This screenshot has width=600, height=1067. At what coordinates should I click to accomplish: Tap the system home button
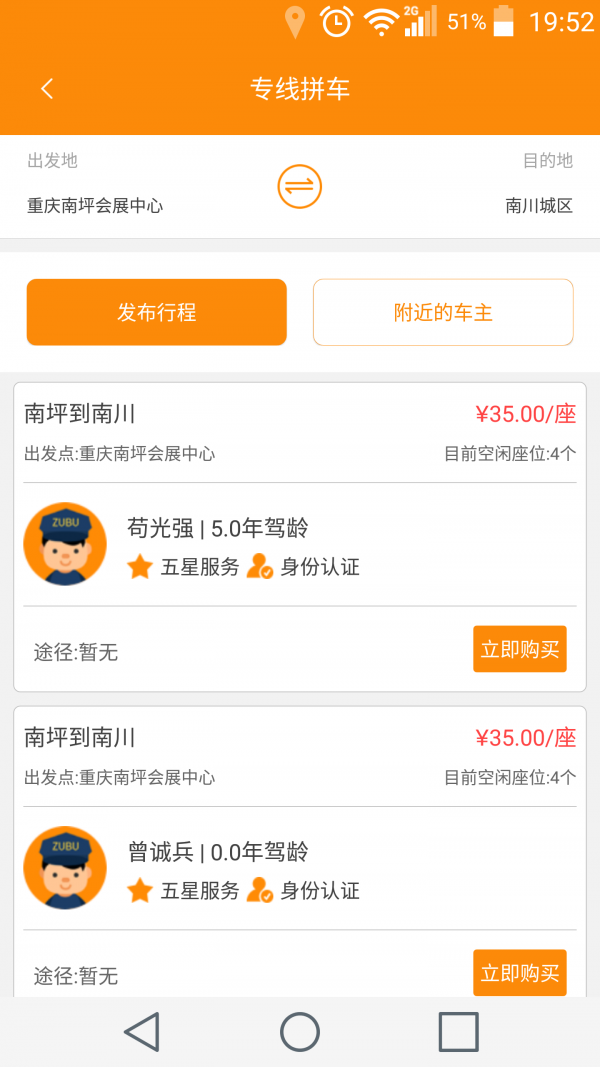pyautogui.click(x=300, y=1032)
